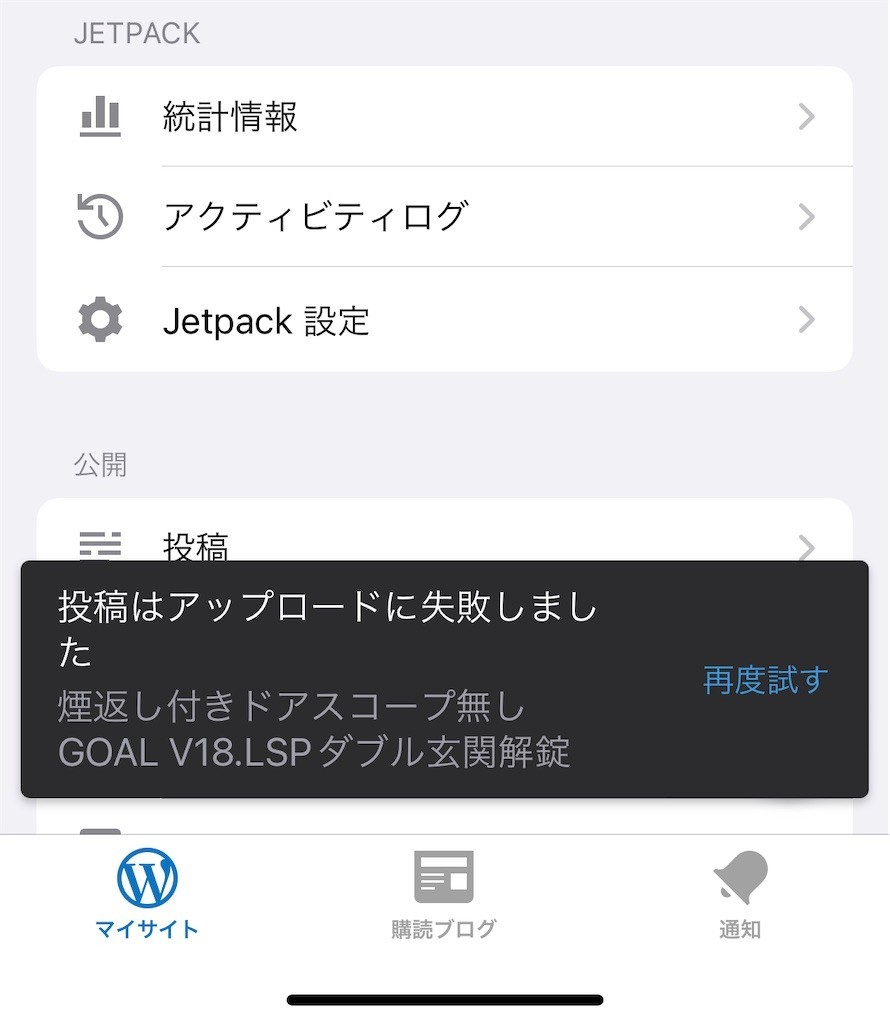Open the gear icon for Jetpack 設定
890x1024 pixels.
pyautogui.click(x=98, y=320)
